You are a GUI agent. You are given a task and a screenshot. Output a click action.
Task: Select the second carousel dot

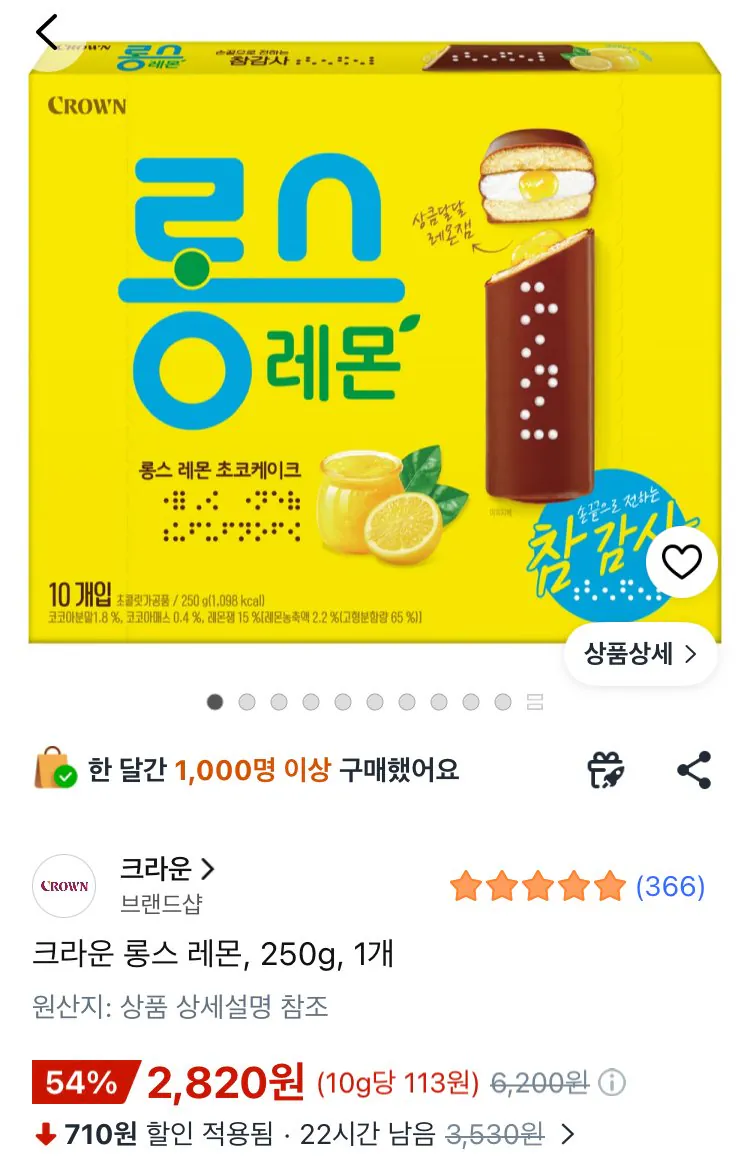246,703
